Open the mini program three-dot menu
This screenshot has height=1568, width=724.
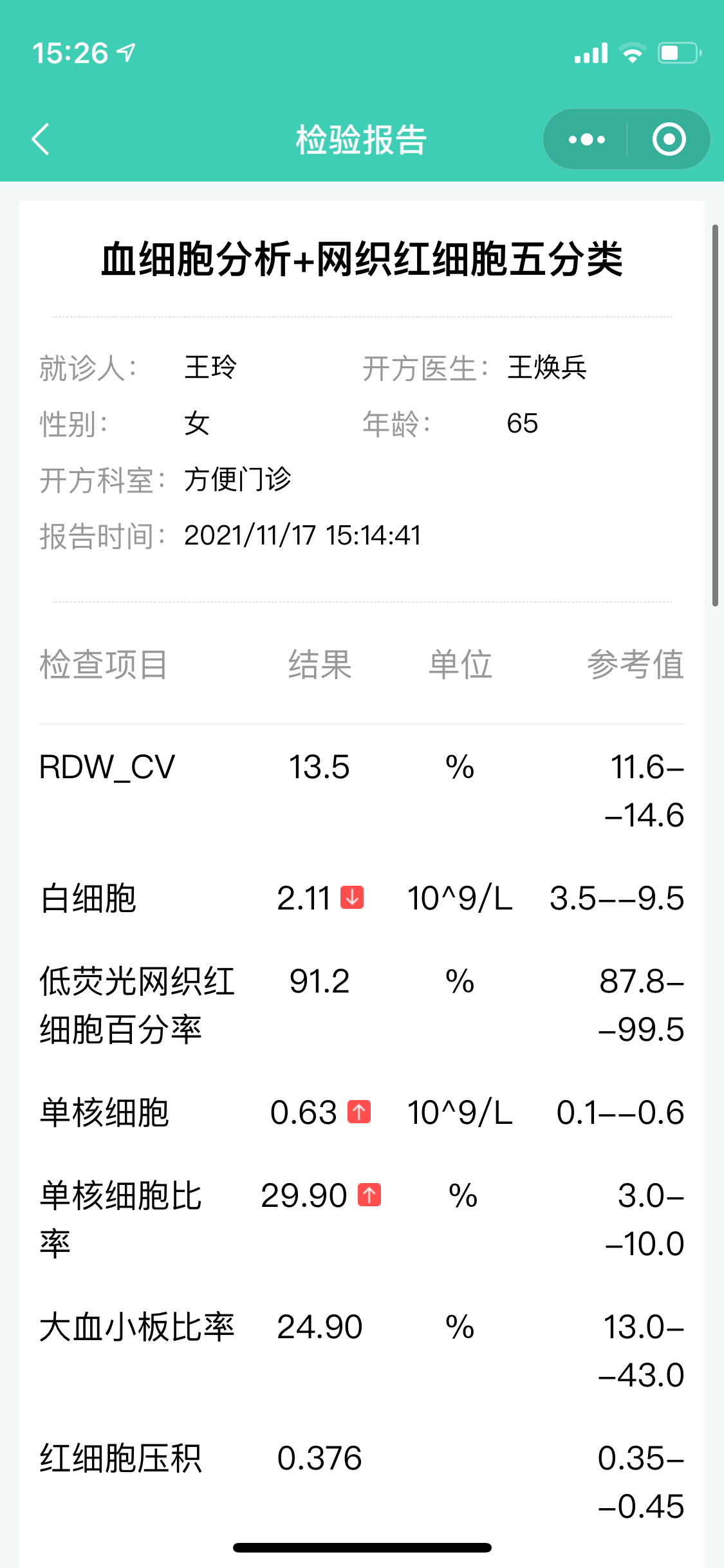pos(586,139)
